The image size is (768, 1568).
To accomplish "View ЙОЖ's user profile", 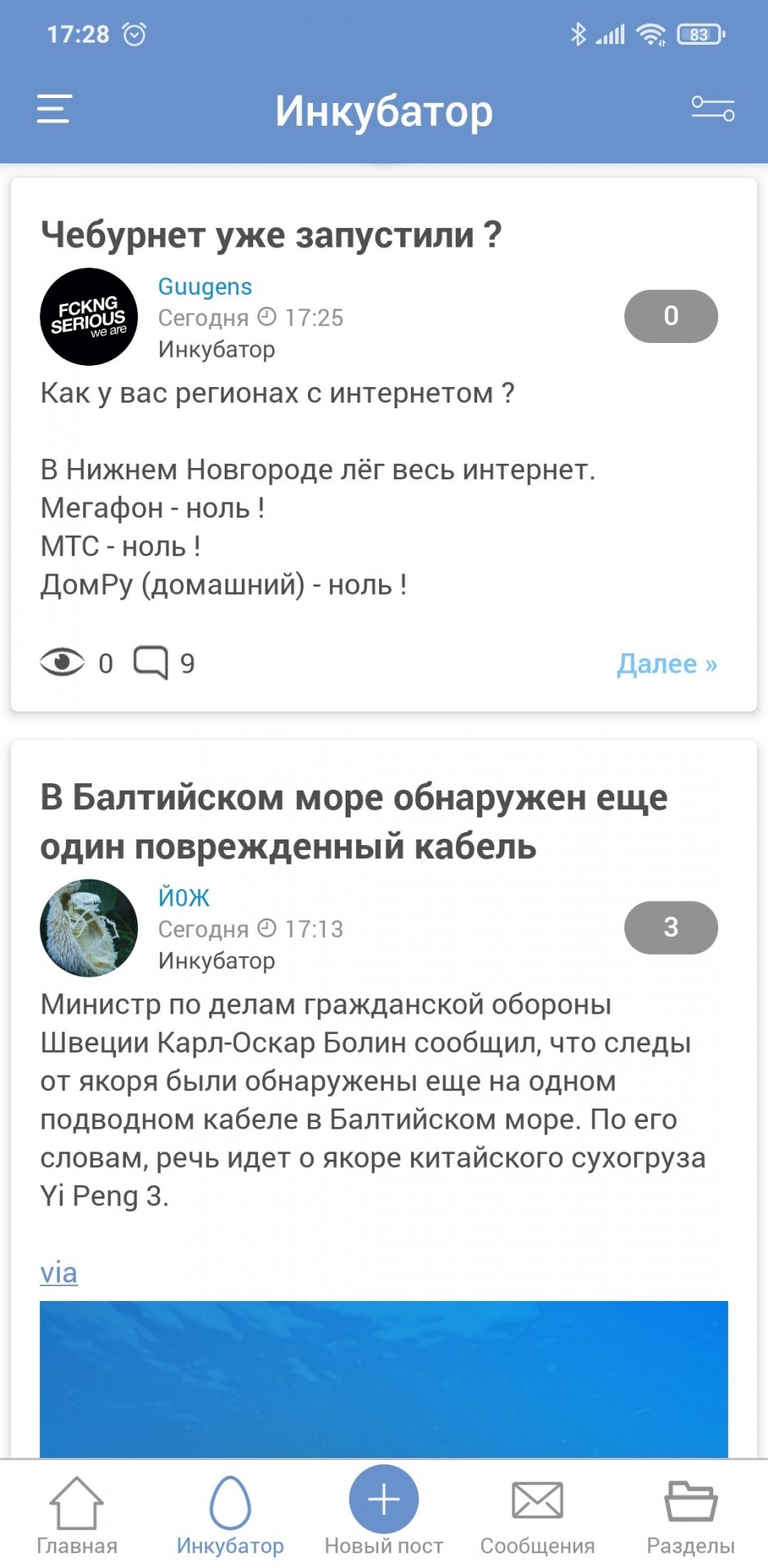I will coord(184,898).
